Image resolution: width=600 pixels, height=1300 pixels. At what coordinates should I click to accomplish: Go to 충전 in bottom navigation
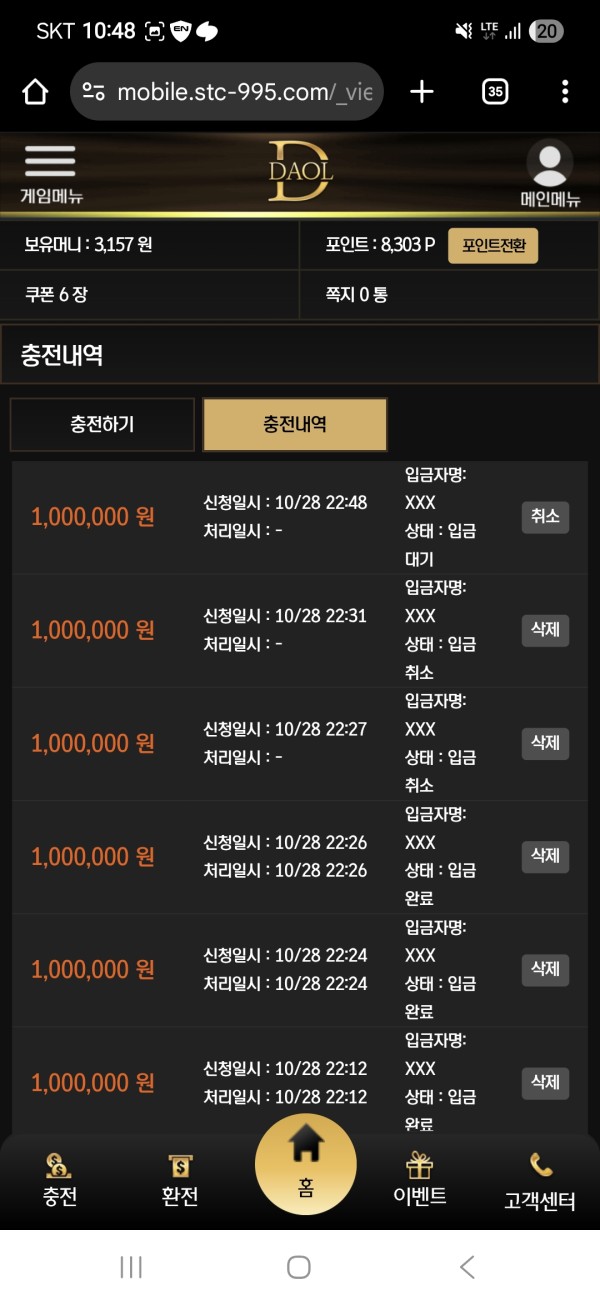tap(60, 1180)
